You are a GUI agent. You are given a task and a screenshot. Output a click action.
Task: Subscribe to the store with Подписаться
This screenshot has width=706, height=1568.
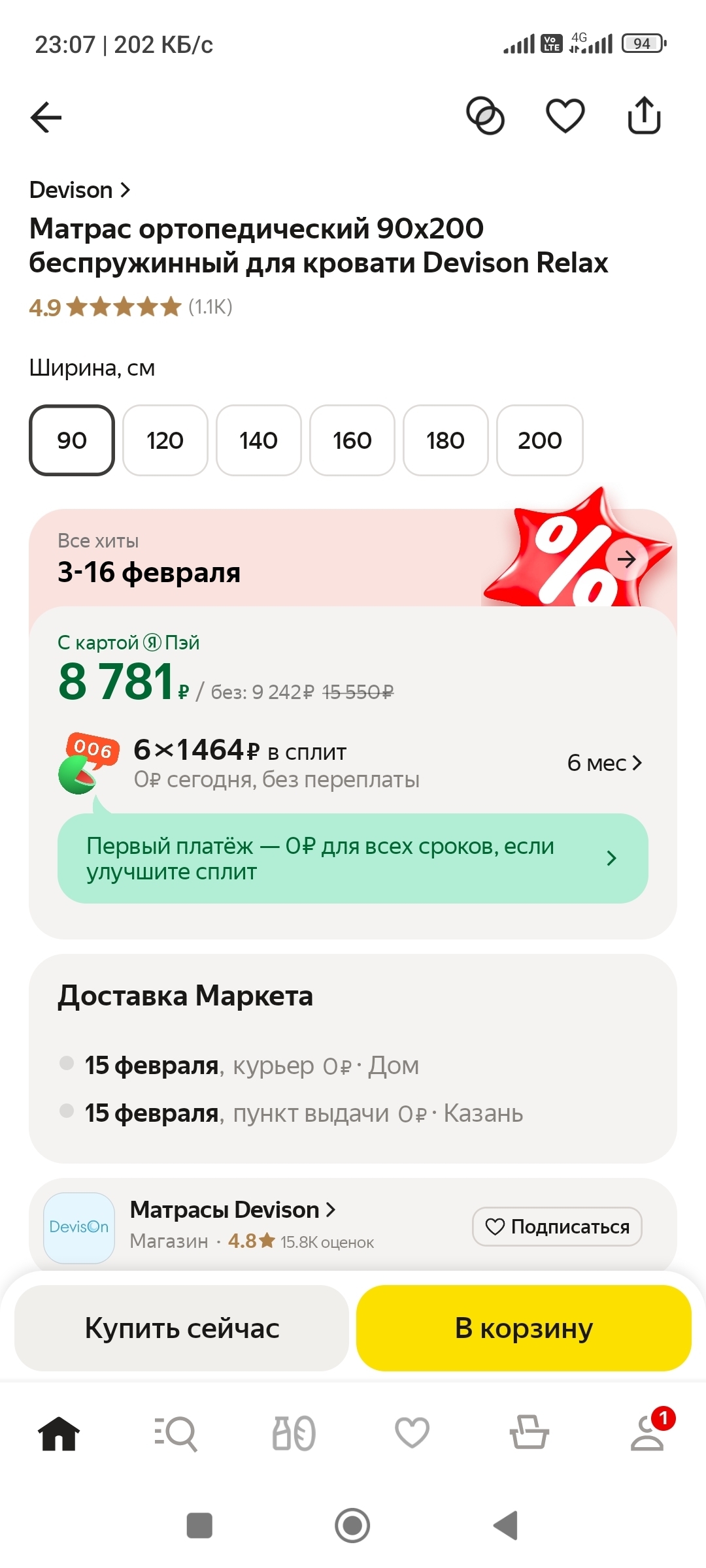557,1227
